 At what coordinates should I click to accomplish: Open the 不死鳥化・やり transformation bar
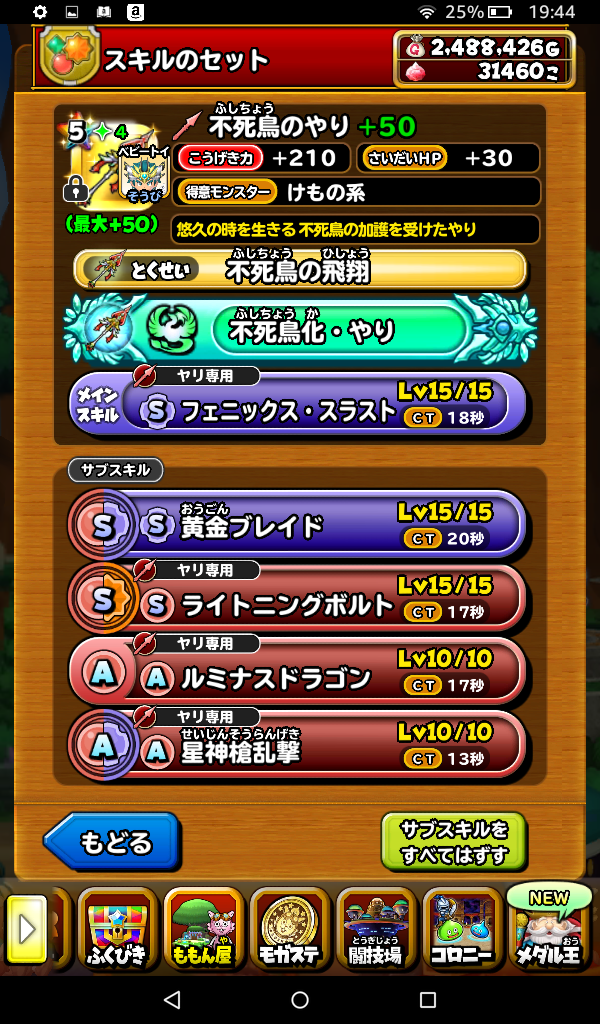coord(300,328)
